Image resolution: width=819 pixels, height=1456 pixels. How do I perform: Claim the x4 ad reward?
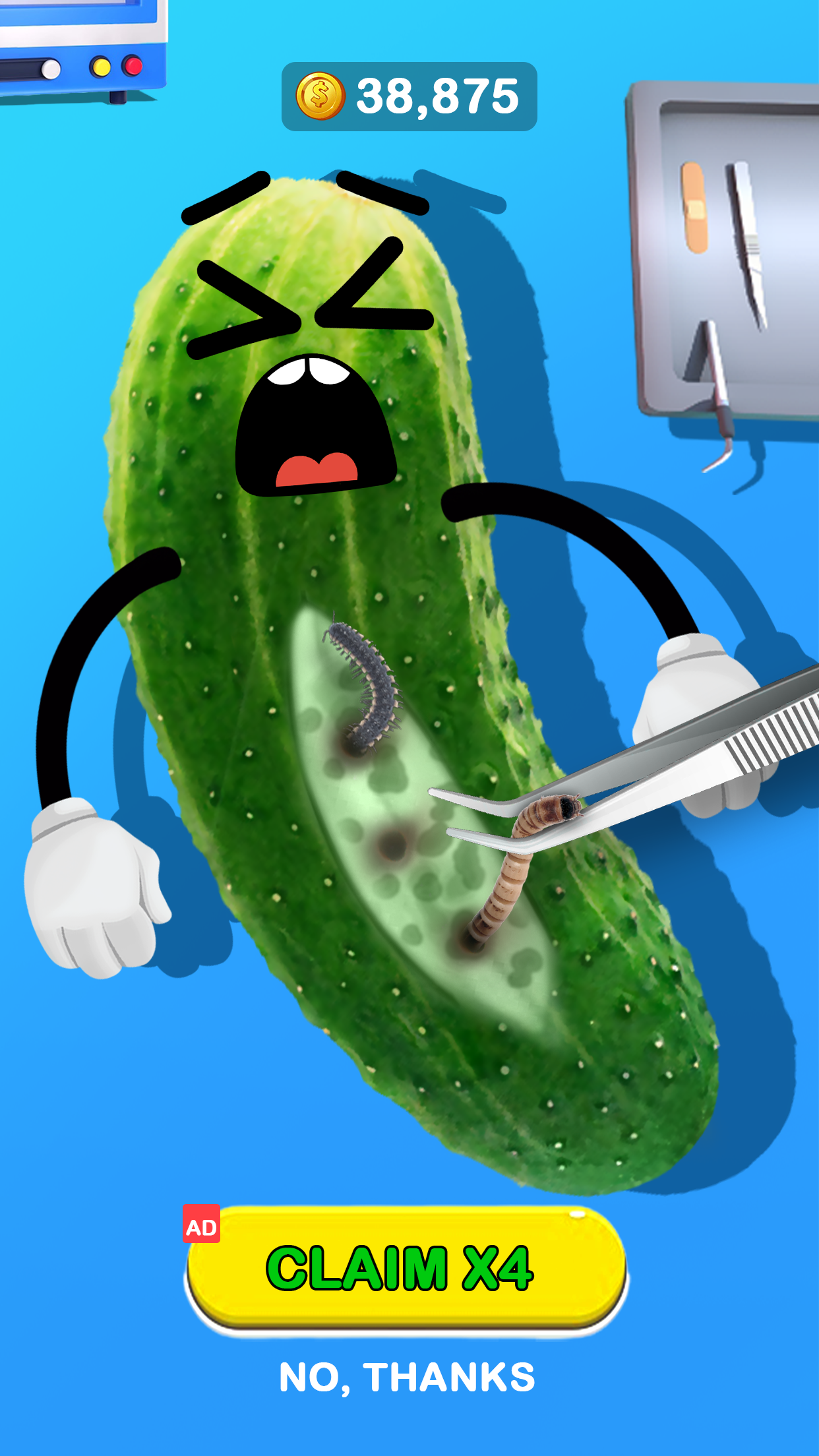point(405,1267)
